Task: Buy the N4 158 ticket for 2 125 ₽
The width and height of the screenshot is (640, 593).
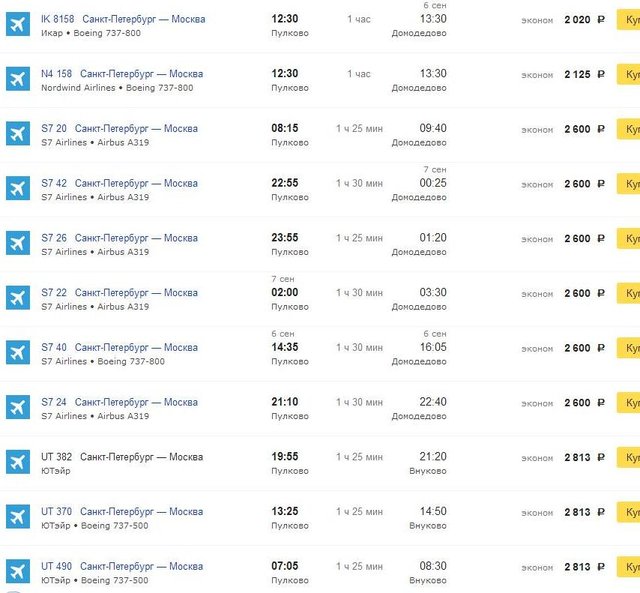Action: pyautogui.click(x=629, y=74)
